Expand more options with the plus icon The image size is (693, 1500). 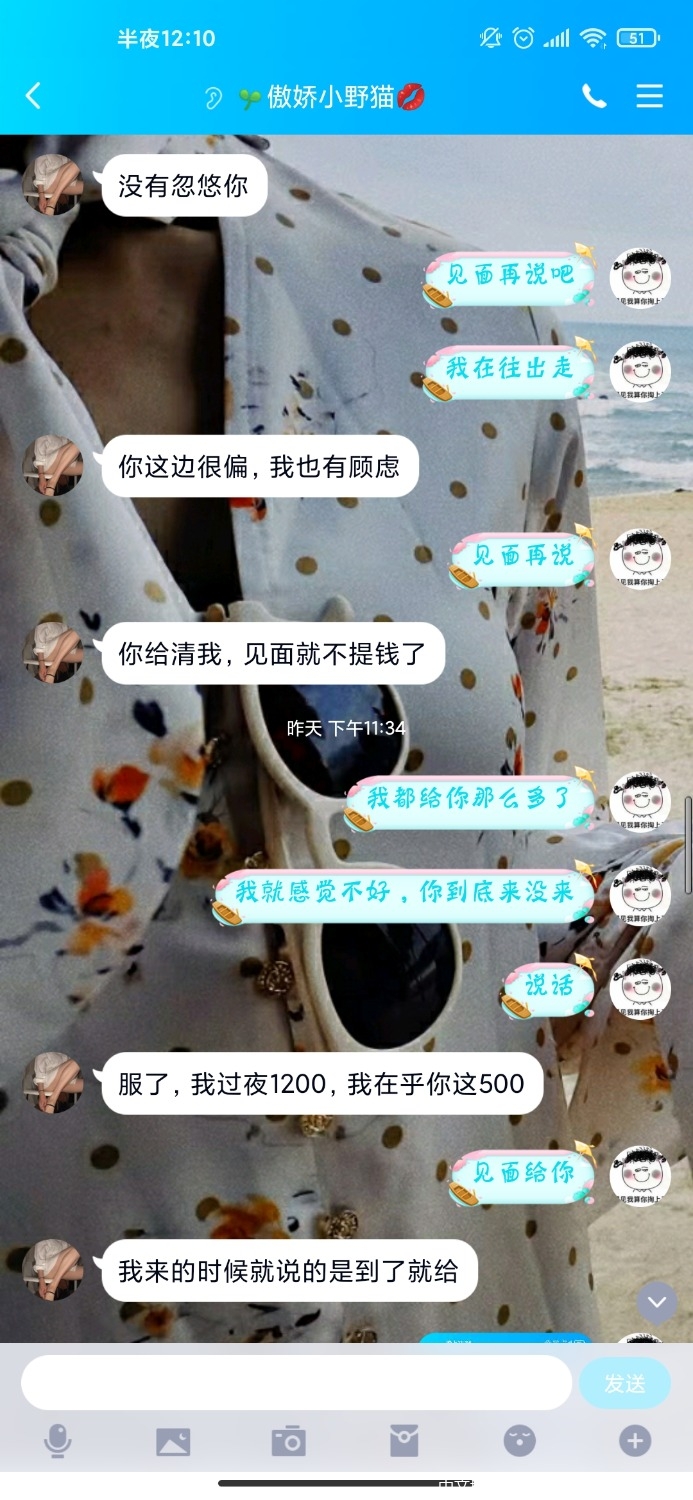coord(635,1441)
